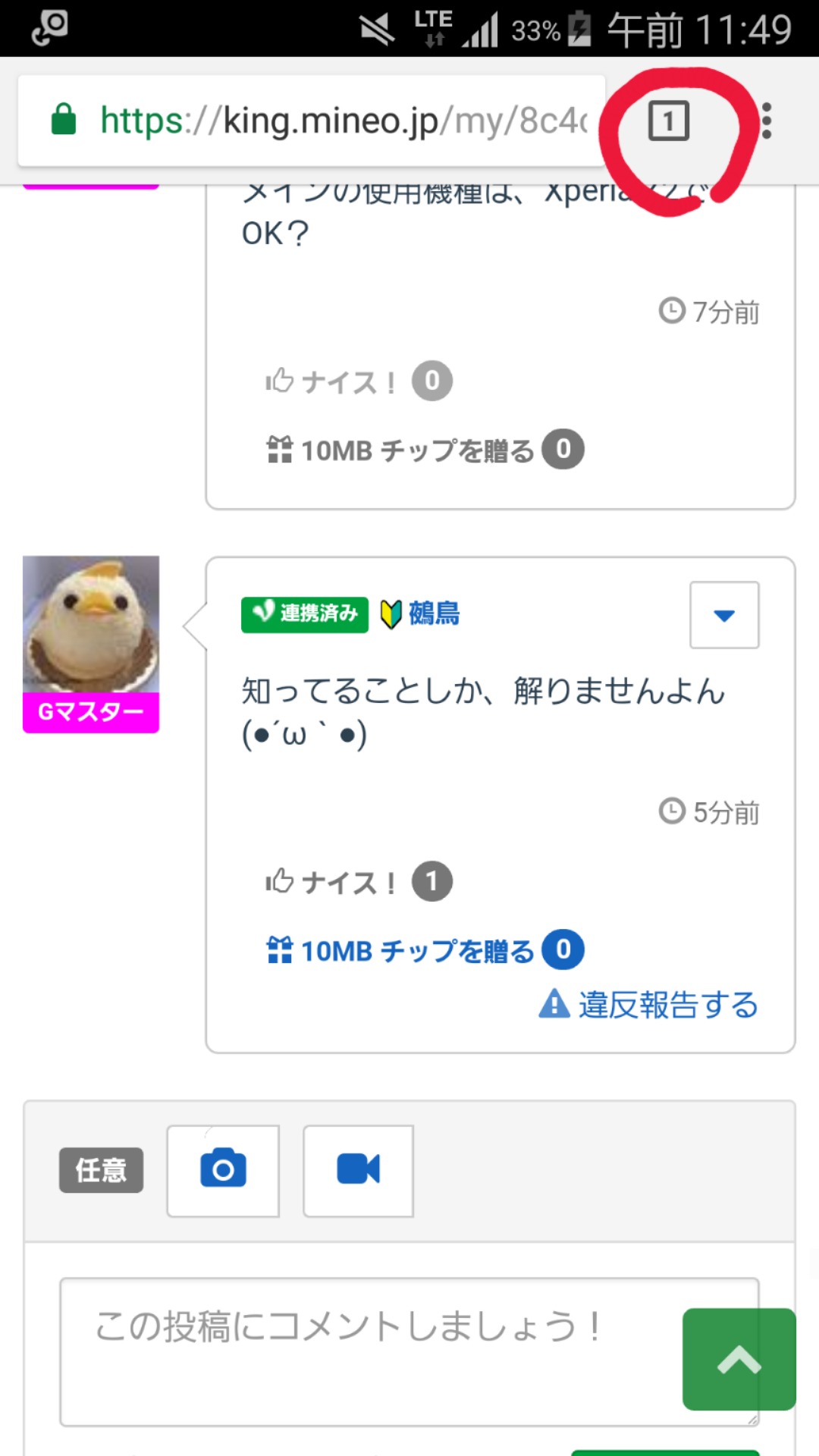
Task: Tap the address bar URL
Action: 341,121
